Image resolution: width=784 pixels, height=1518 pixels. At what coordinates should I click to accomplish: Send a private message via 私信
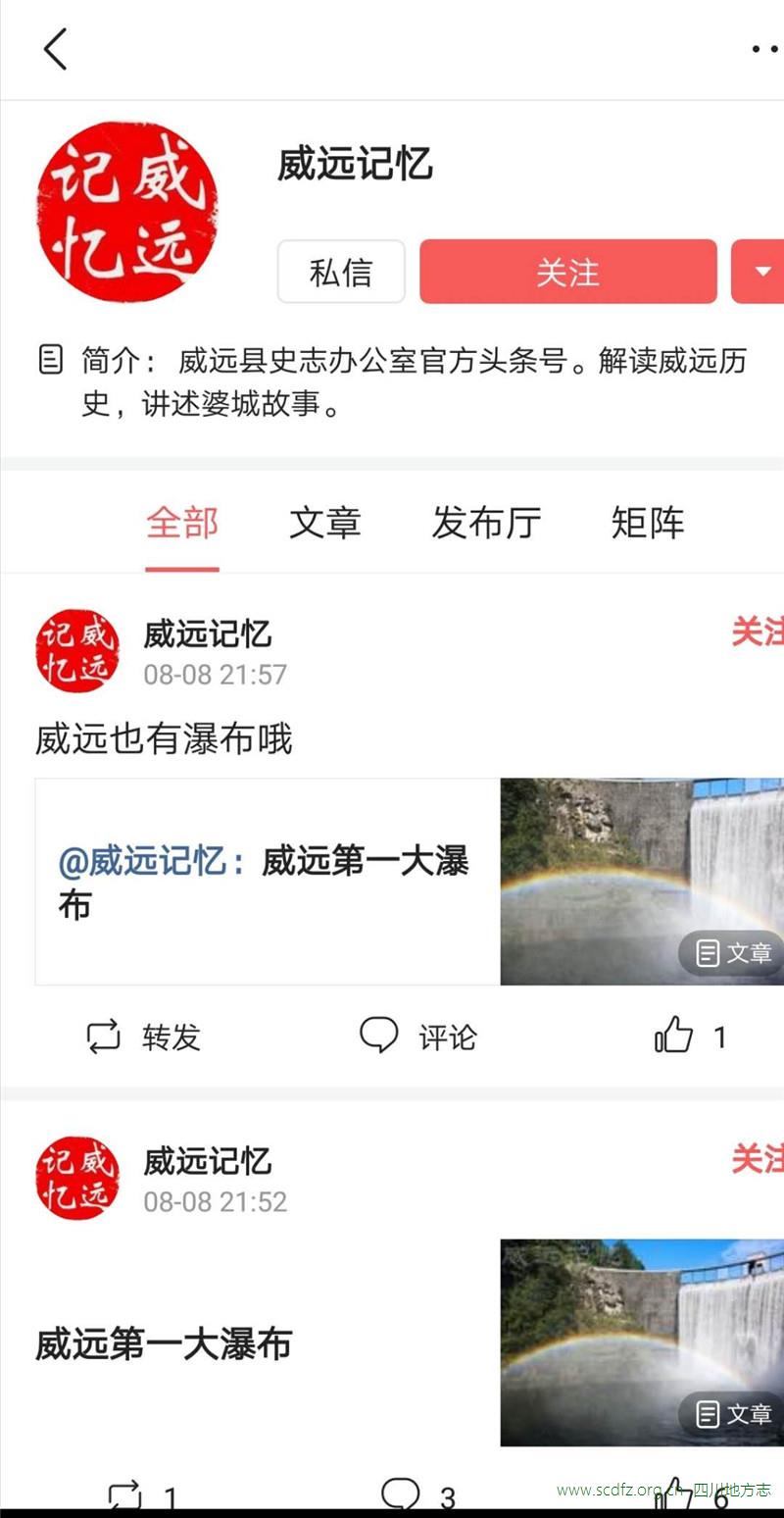click(x=341, y=272)
